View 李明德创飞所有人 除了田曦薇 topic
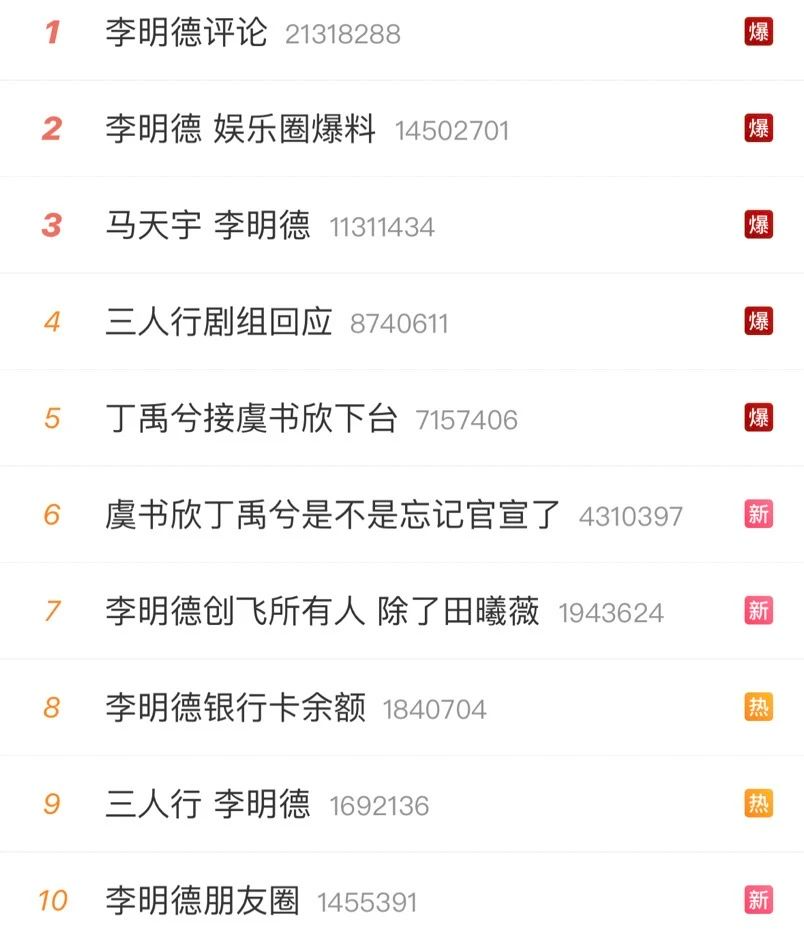This screenshot has height=943, width=804. pos(322,611)
